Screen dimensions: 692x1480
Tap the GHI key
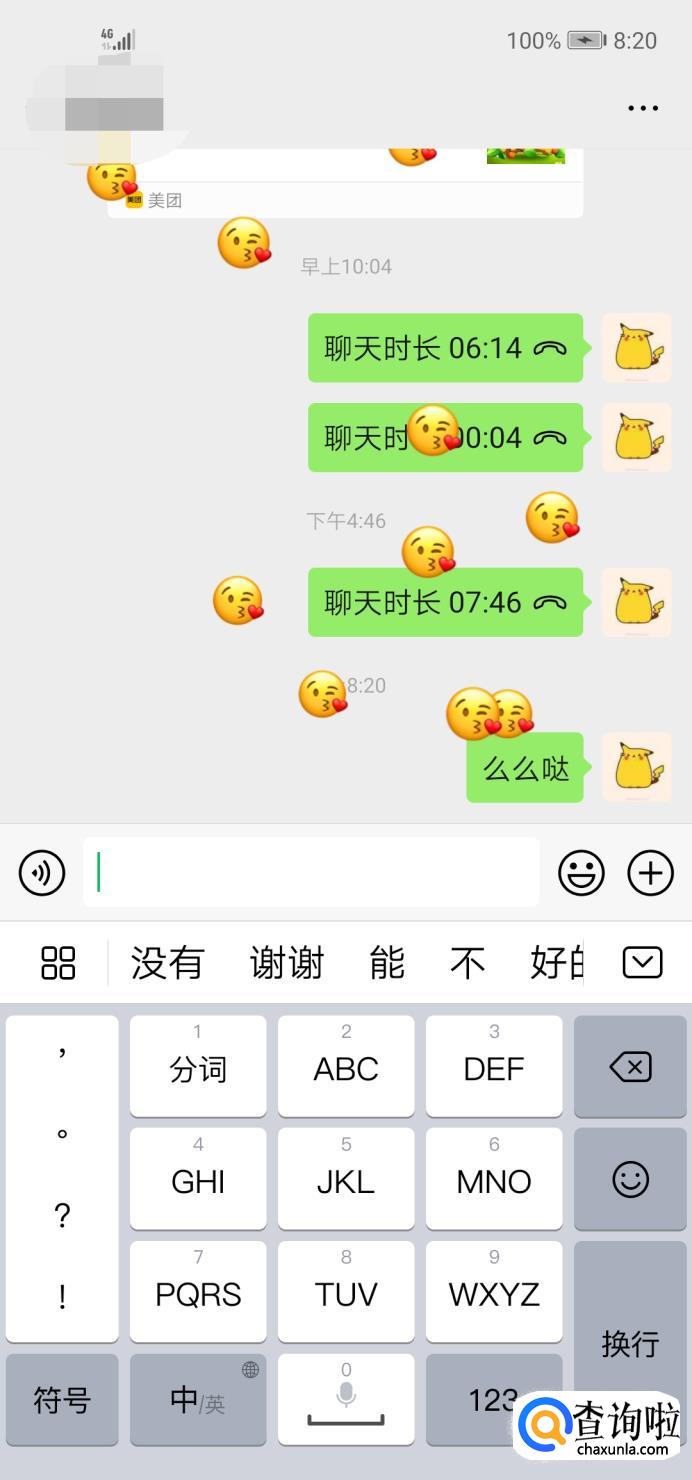(x=198, y=1179)
